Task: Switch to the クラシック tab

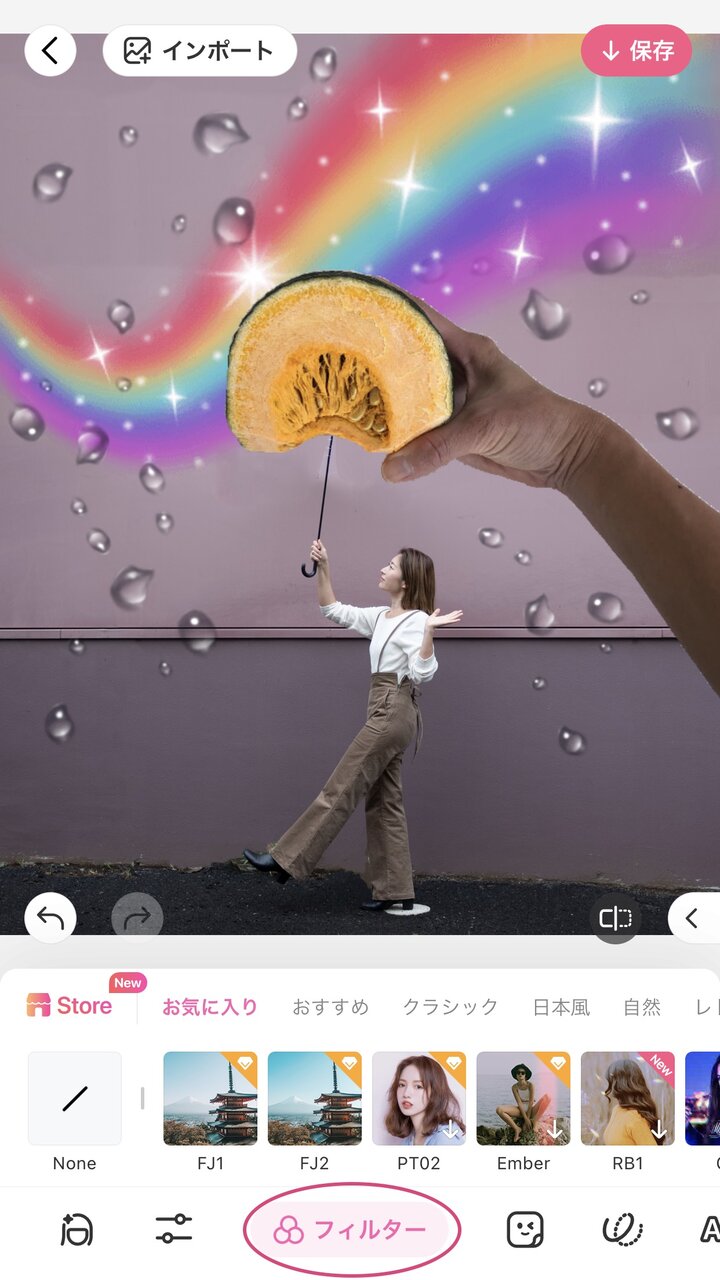Action: (x=450, y=1007)
